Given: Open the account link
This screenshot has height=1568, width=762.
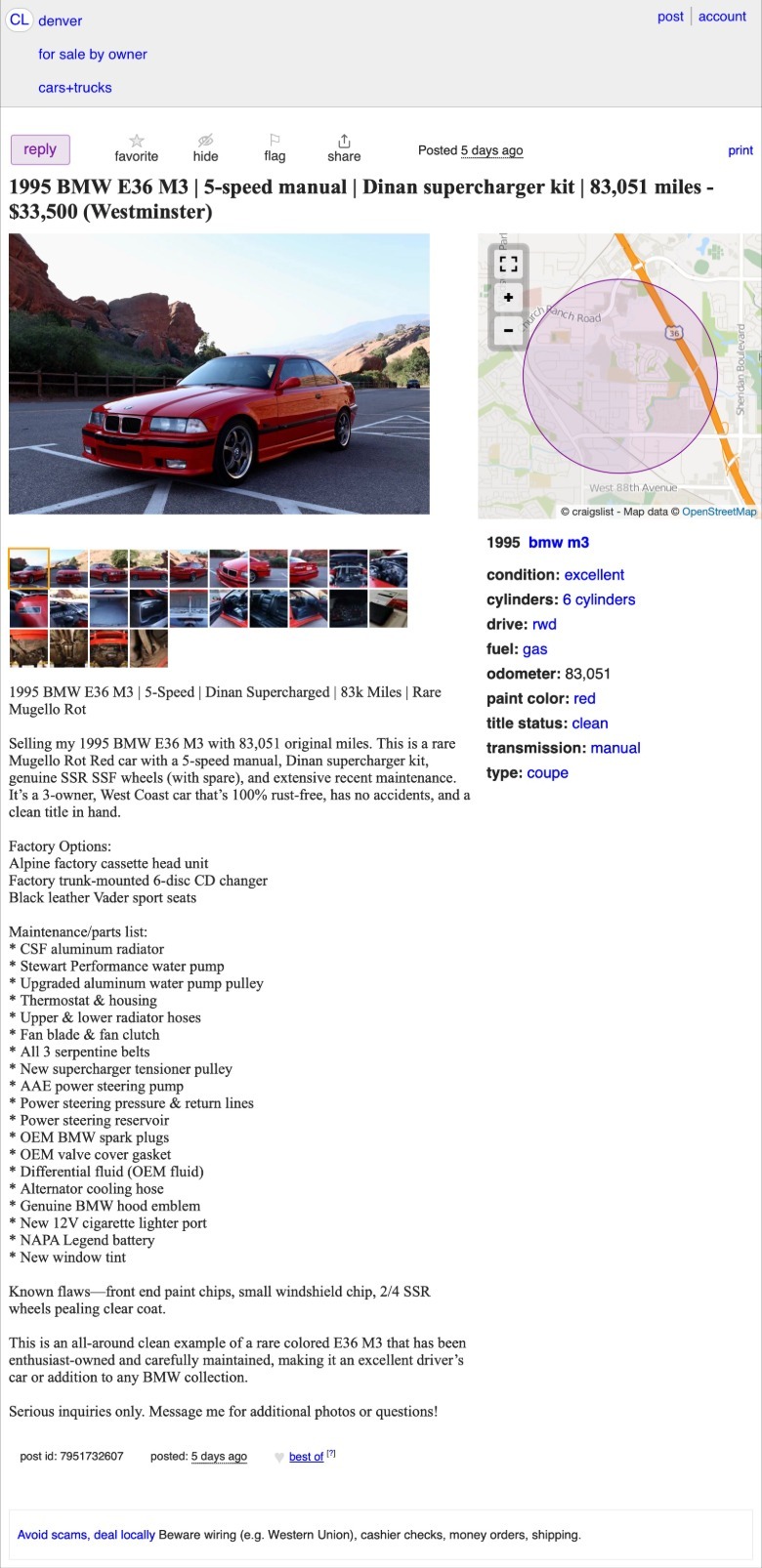Looking at the screenshot, I should click(x=722, y=17).
